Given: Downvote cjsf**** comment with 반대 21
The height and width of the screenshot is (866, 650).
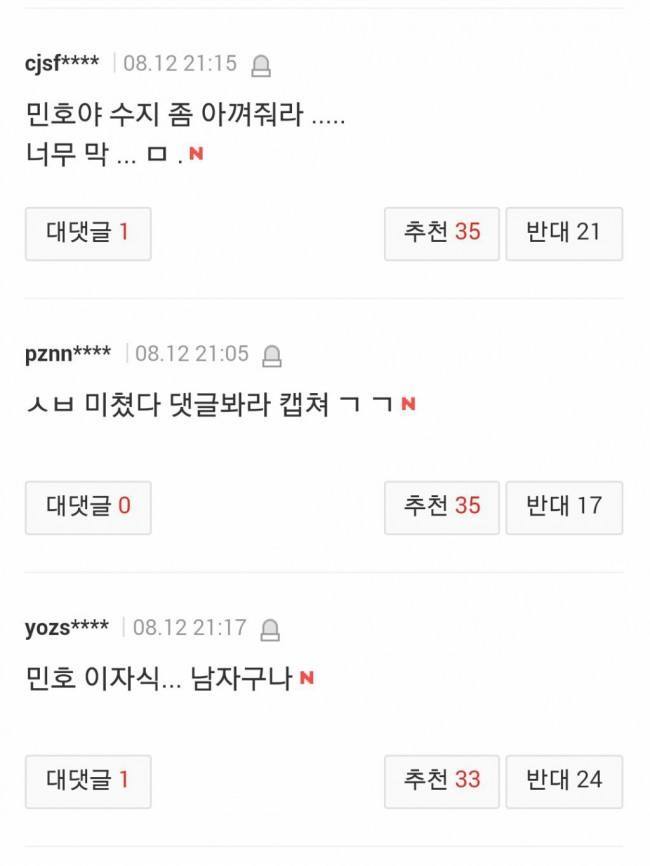Looking at the screenshot, I should point(564,233).
